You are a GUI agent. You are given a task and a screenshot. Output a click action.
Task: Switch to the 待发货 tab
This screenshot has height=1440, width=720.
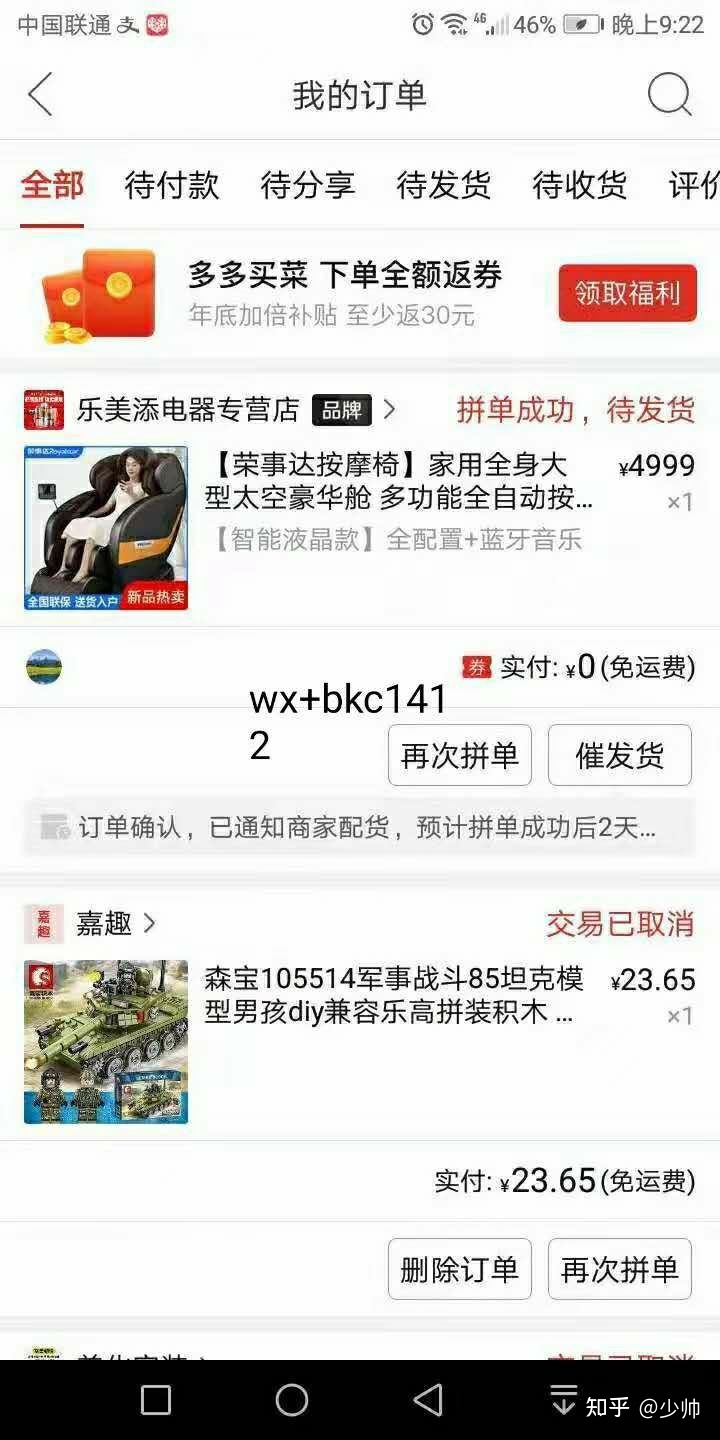444,185
